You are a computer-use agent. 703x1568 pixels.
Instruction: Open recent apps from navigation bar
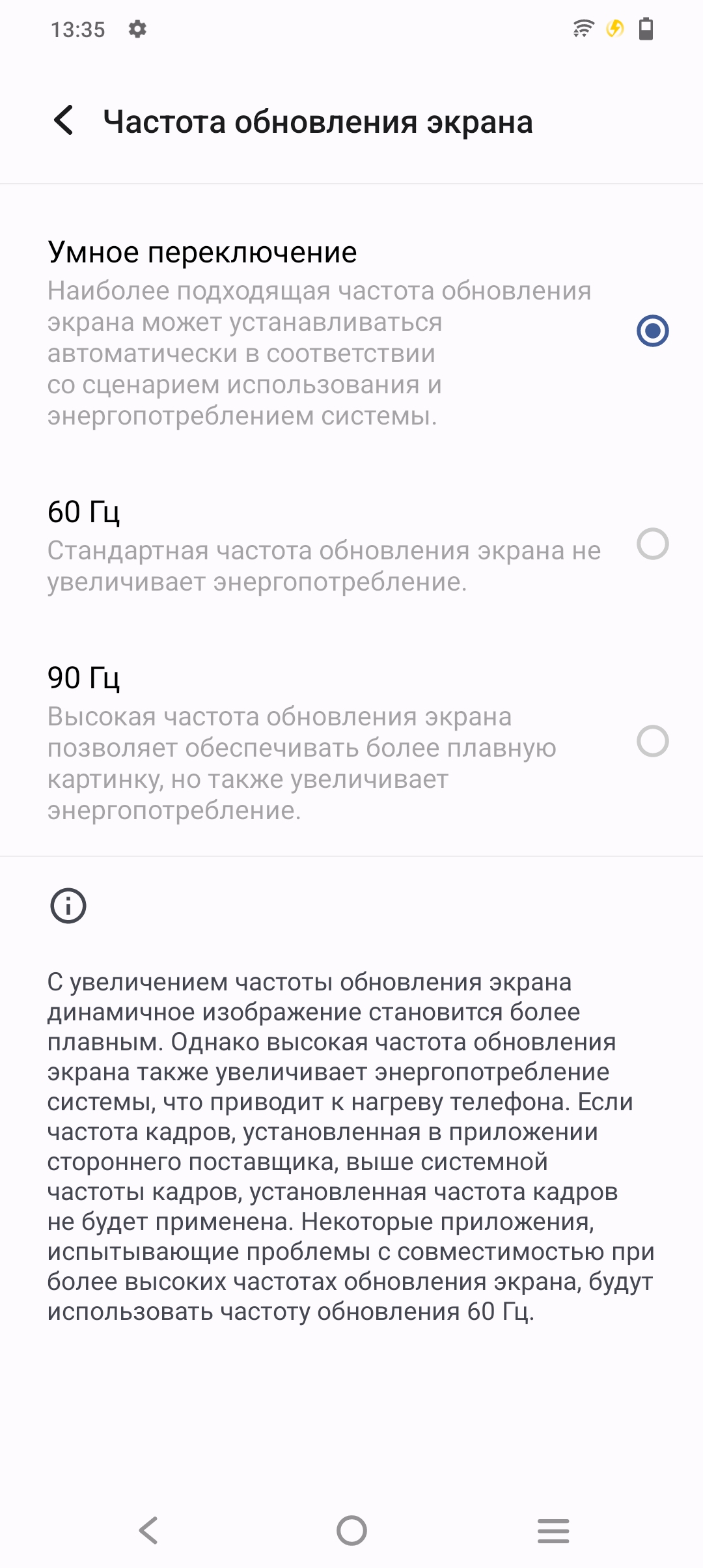click(553, 1530)
